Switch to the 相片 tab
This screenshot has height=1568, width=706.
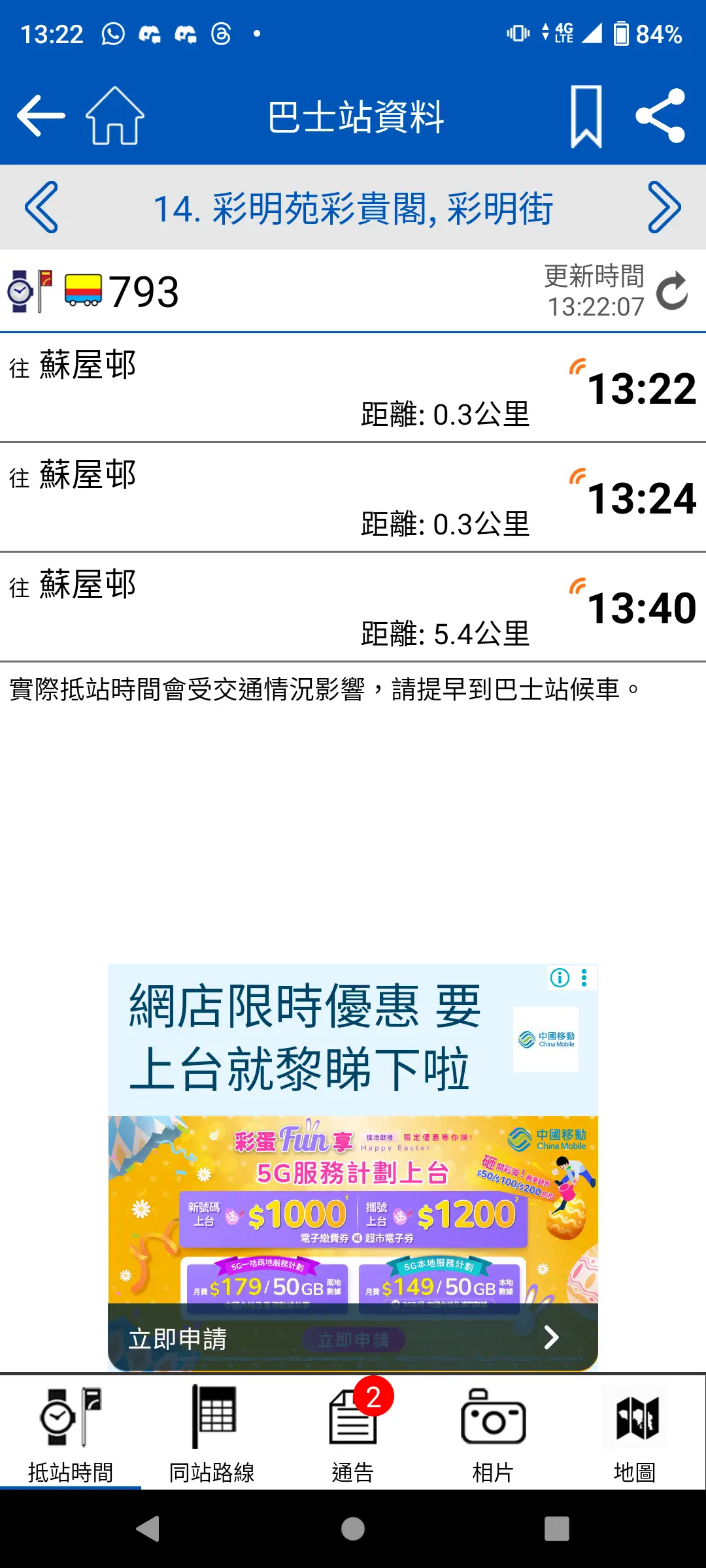[x=494, y=1432]
